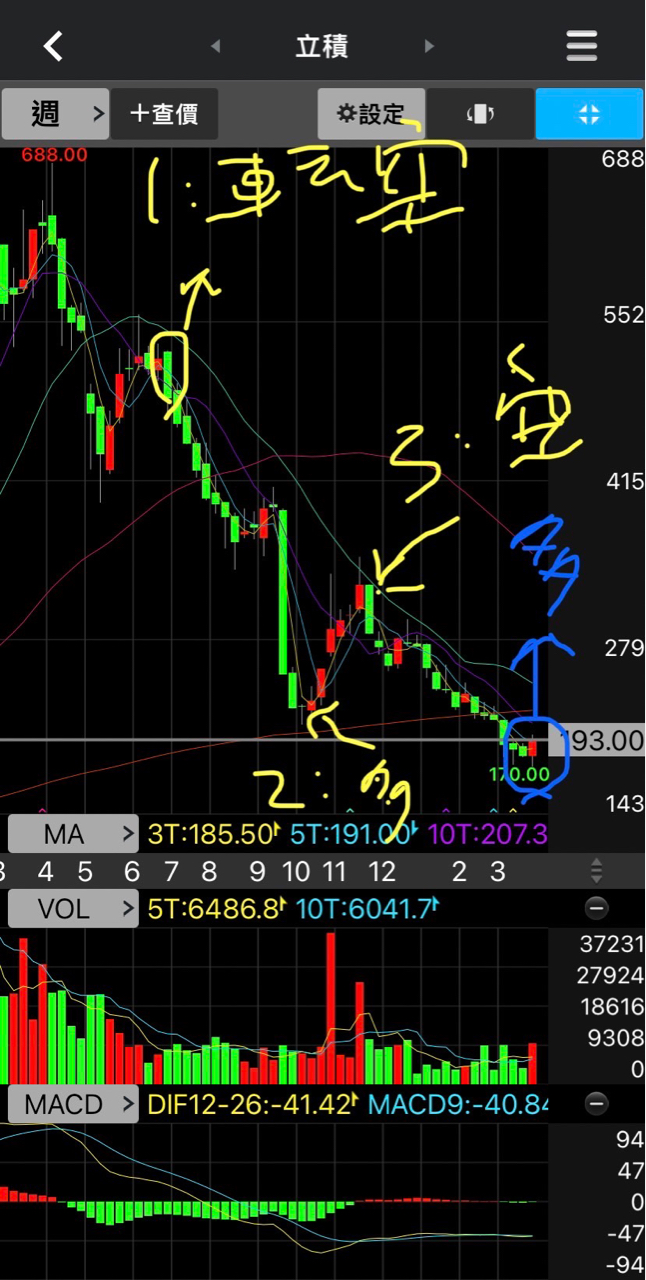This screenshot has width=646, height=1280.
Task: Change the 週 chart period
Action: point(55,114)
